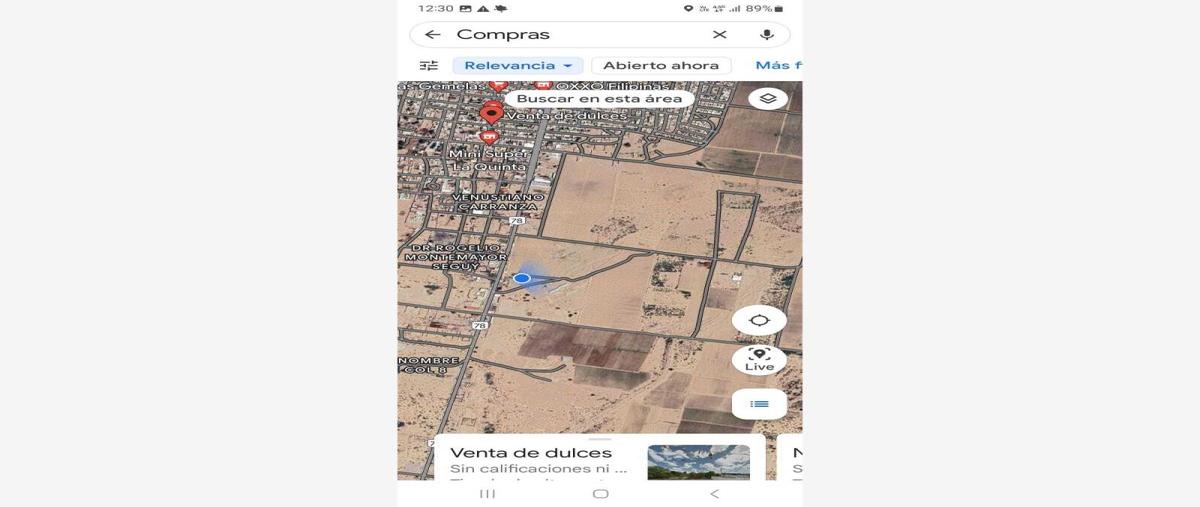Open the system recent apps view

coord(487,494)
